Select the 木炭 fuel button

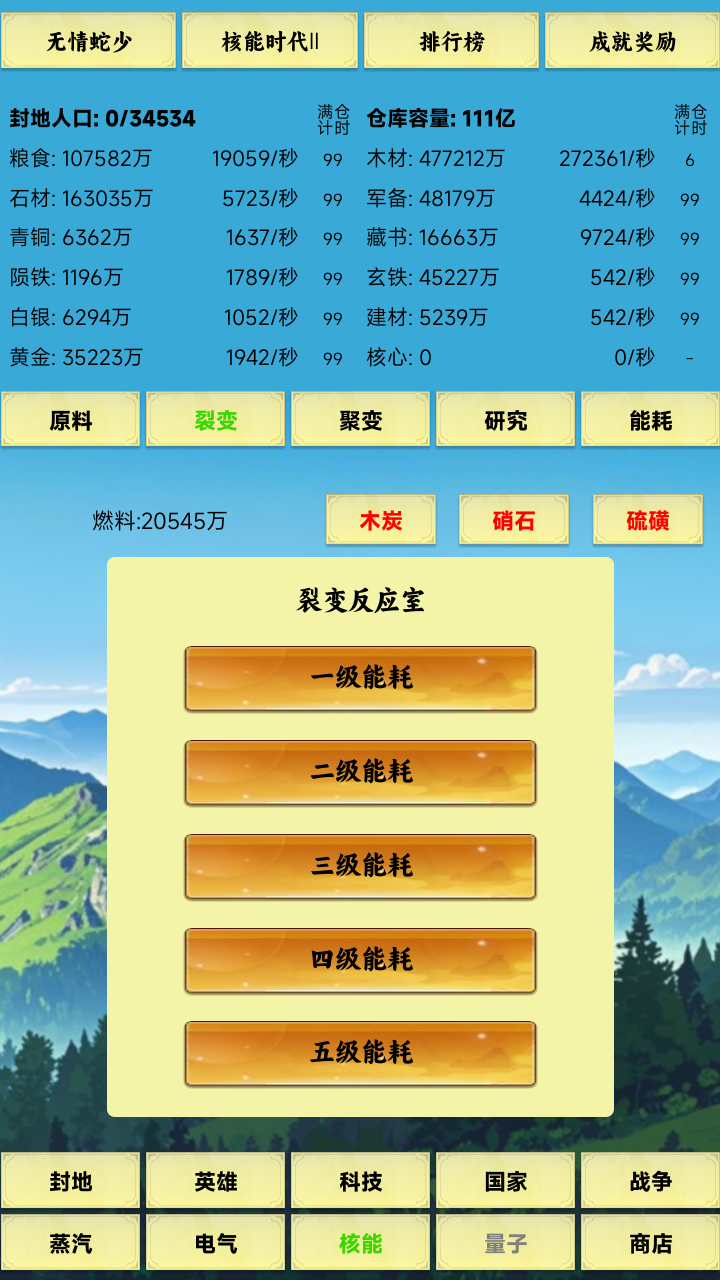381,520
